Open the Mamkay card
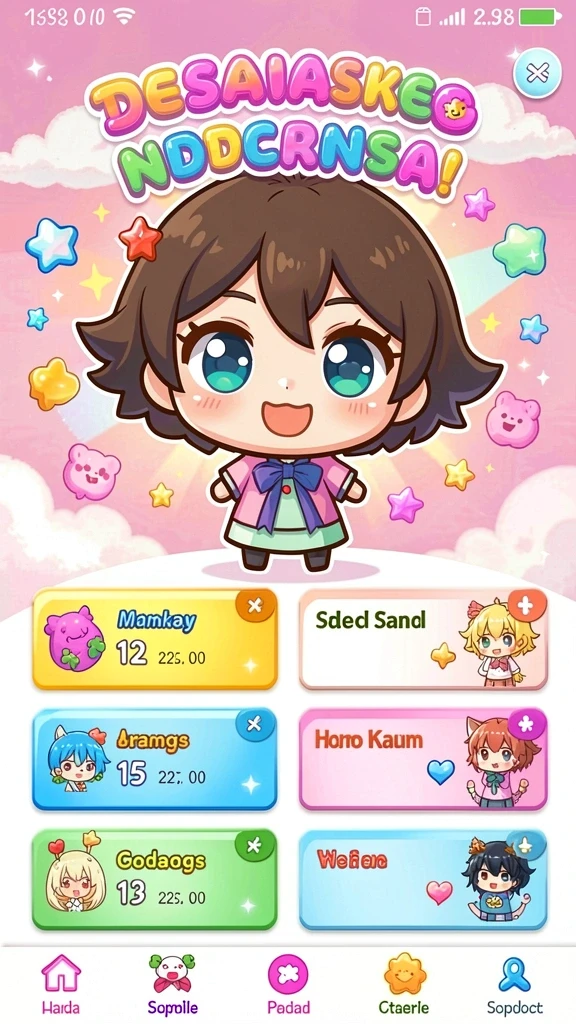The width and height of the screenshot is (576, 1024). (x=155, y=639)
